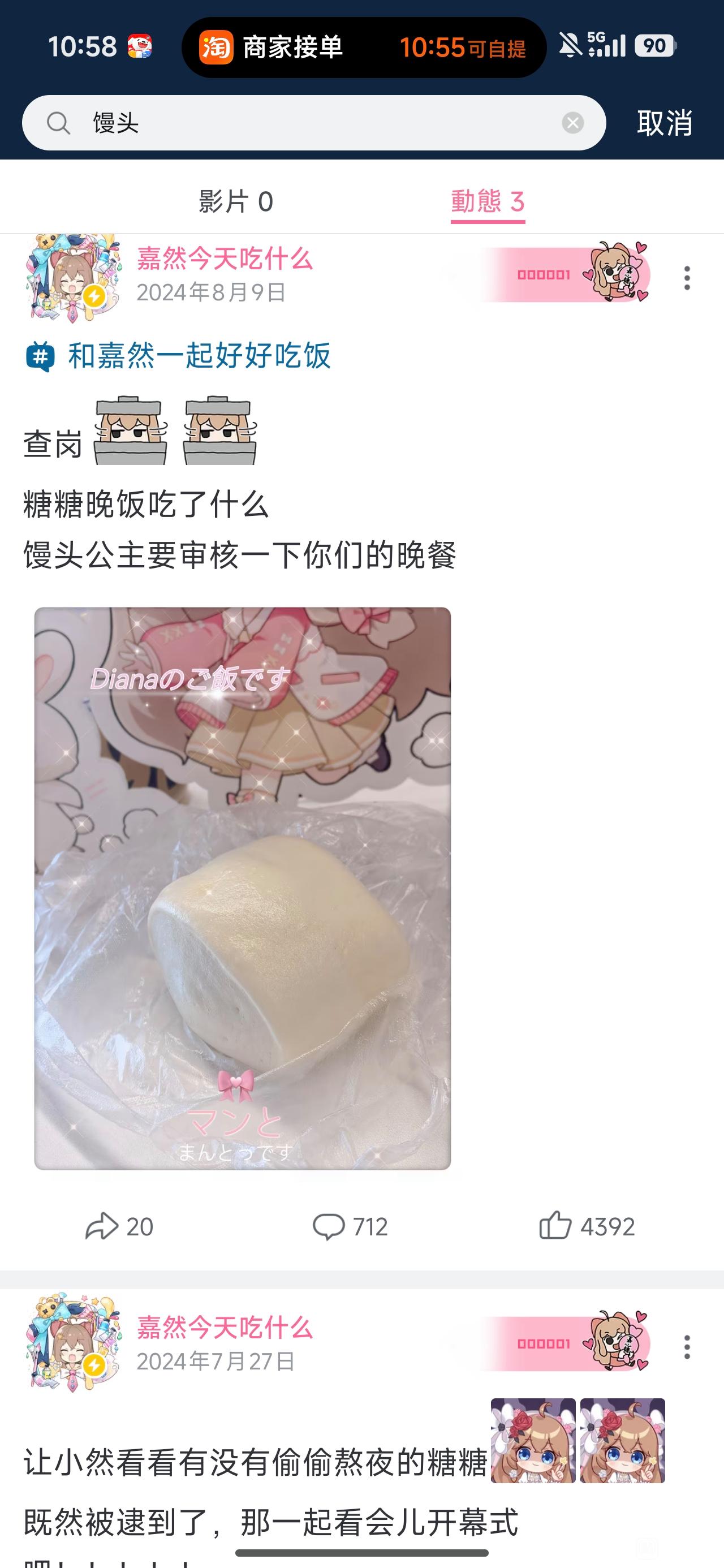This screenshot has height=1568, width=724.
Task: View the steamed bun photo in the post
Action: tap(242, 888)
